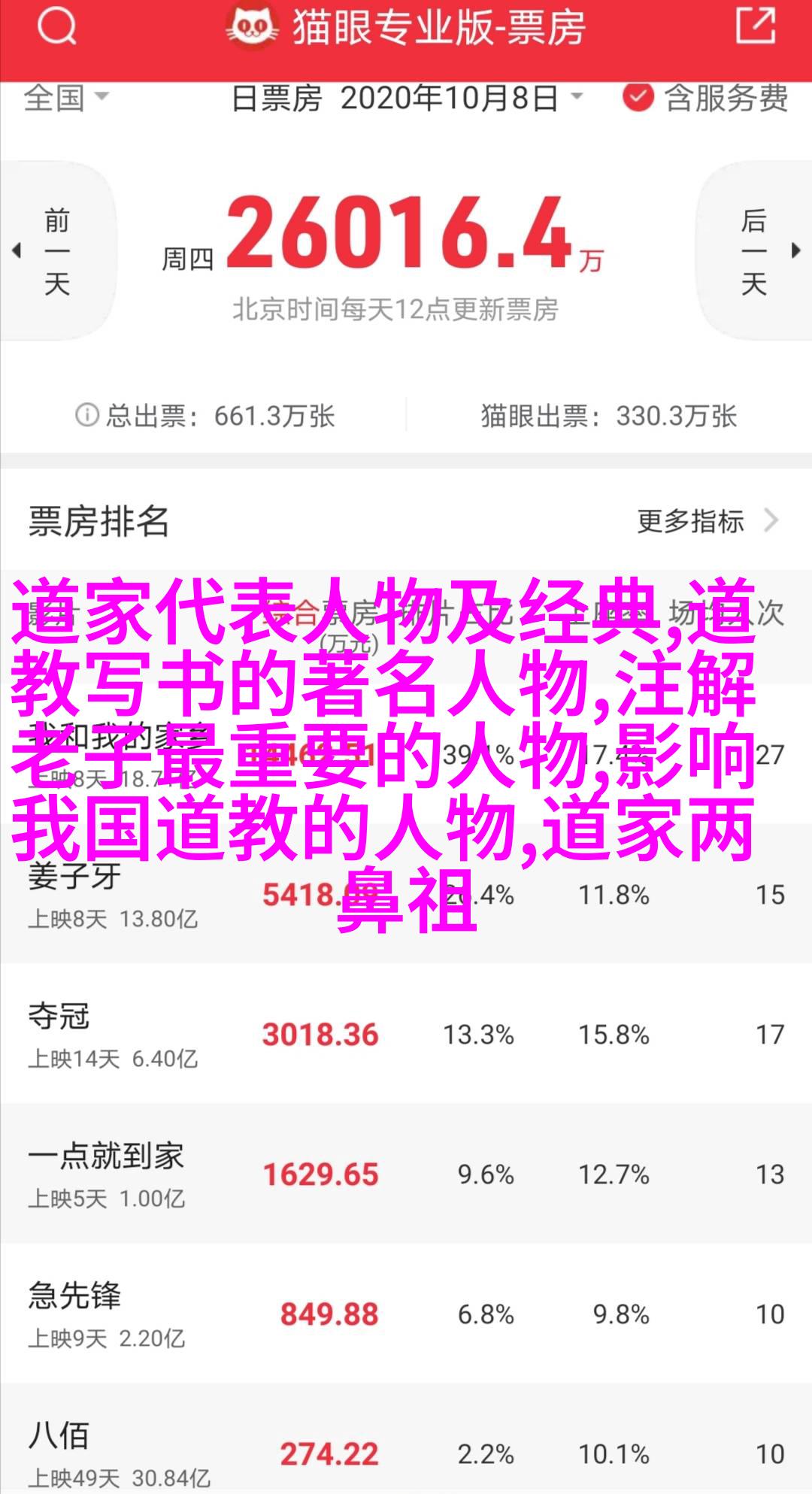Open the 日票房 date picker
The width and height of the screenshot is (812, 1494).
(x=407, y=98)
